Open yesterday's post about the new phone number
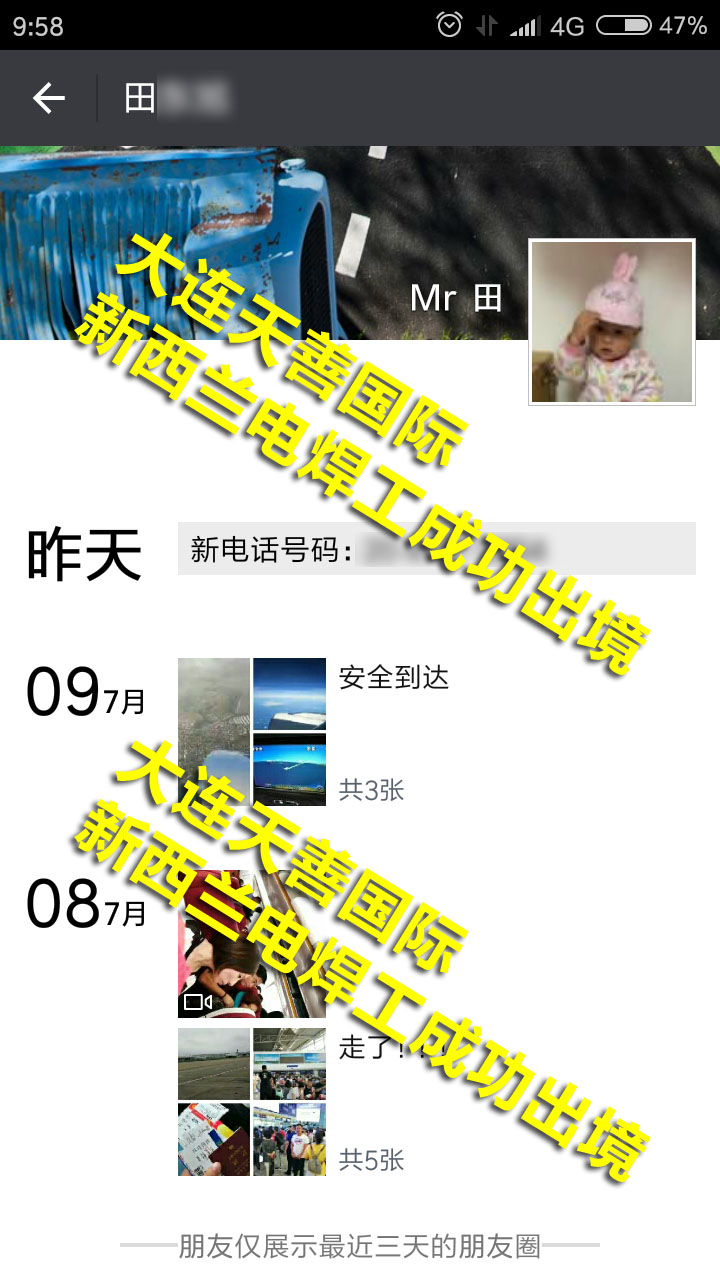Viewport: 720px width, 1280px height. coord(436,549)
